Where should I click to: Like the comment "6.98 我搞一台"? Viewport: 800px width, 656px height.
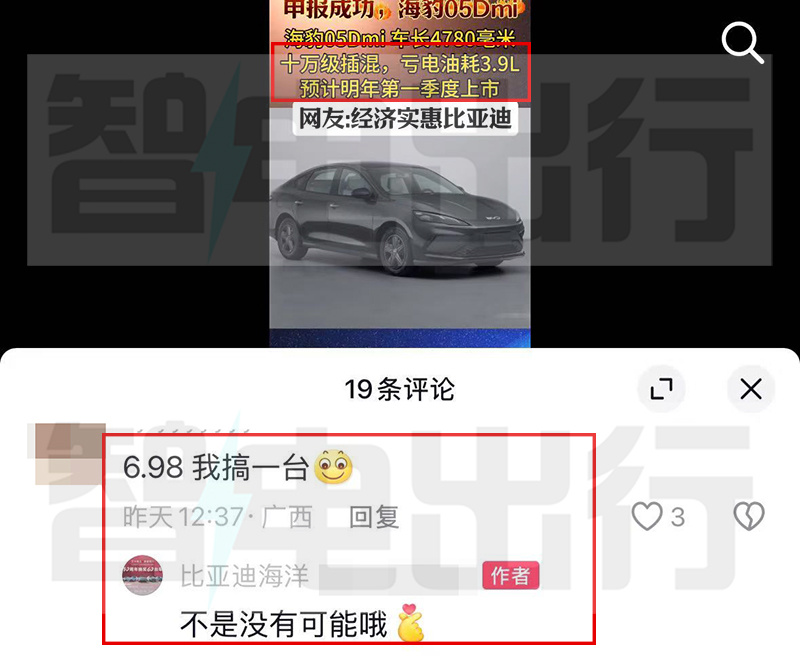[648, 516]
